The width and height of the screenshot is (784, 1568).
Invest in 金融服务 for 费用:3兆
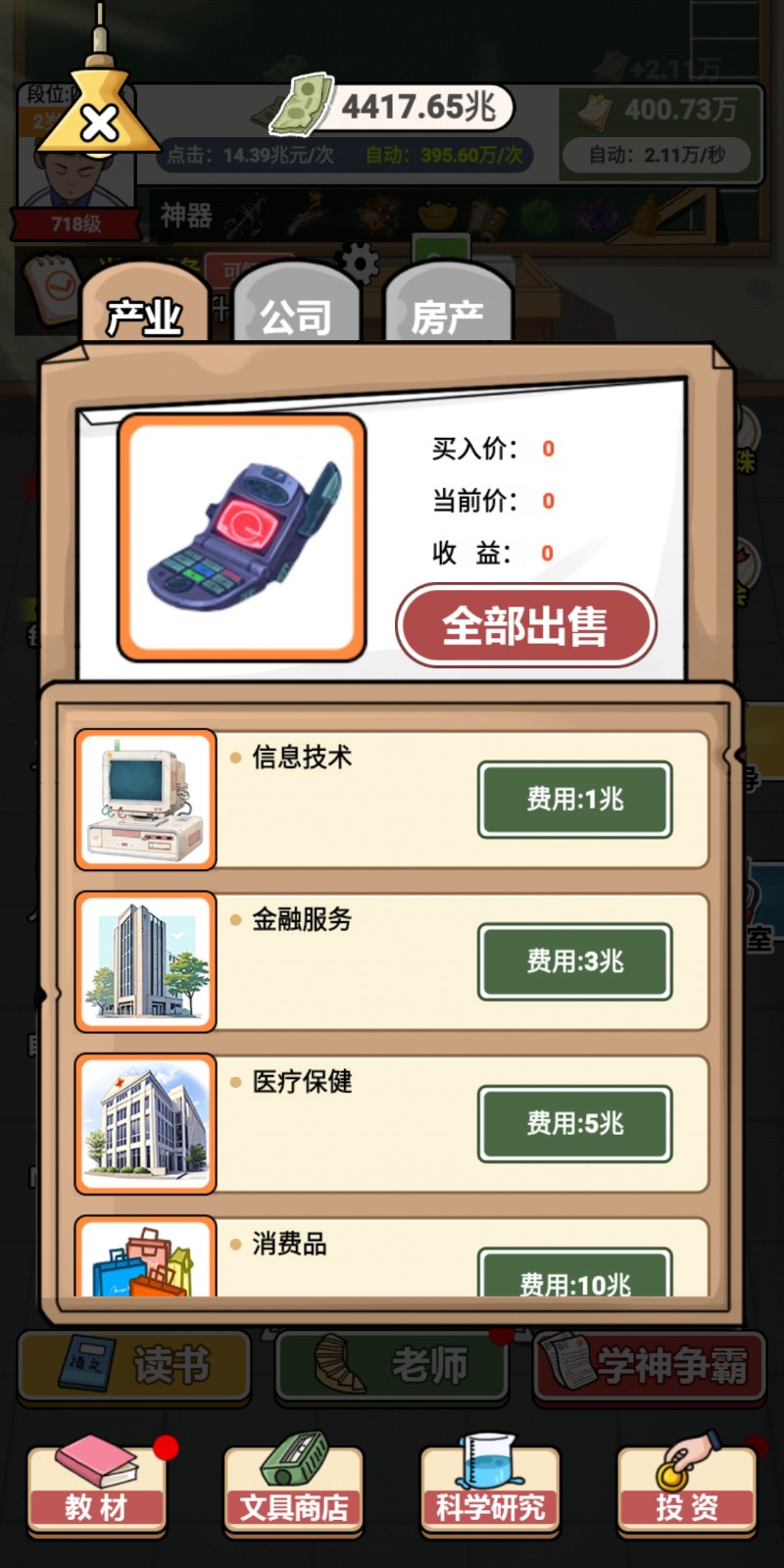[574, 961]
